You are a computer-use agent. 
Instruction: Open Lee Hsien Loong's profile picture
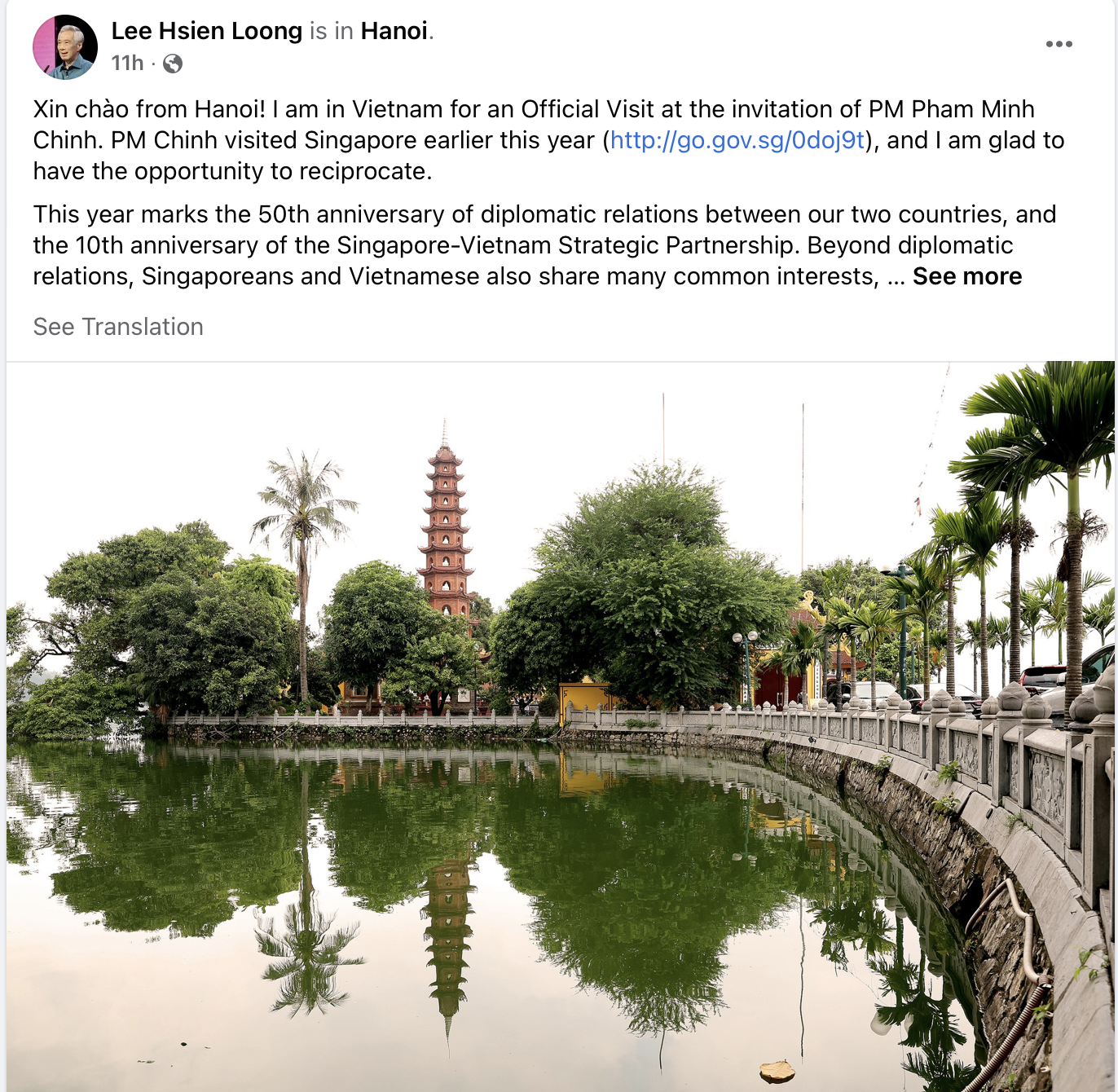(x=65, y=47)
